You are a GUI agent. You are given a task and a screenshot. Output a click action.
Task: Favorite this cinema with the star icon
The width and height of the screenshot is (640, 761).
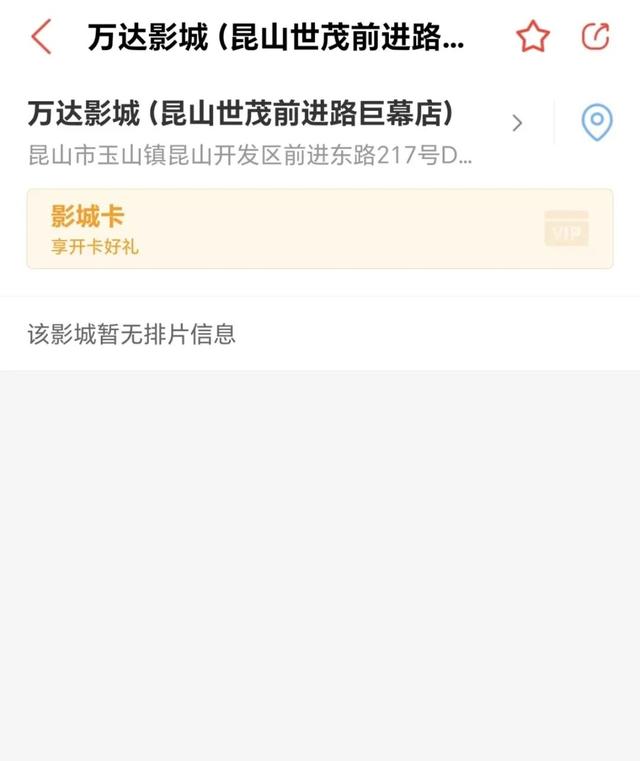point(533,37)
